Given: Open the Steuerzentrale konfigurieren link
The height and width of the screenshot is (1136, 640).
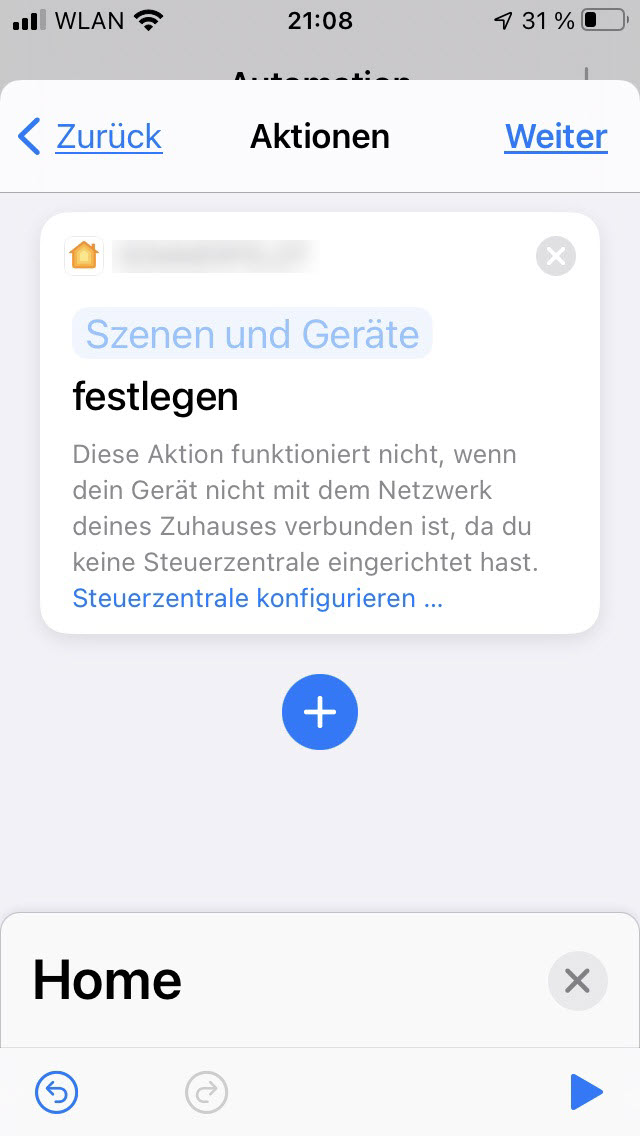Looking at the screenshot, I should pos(257,599).
